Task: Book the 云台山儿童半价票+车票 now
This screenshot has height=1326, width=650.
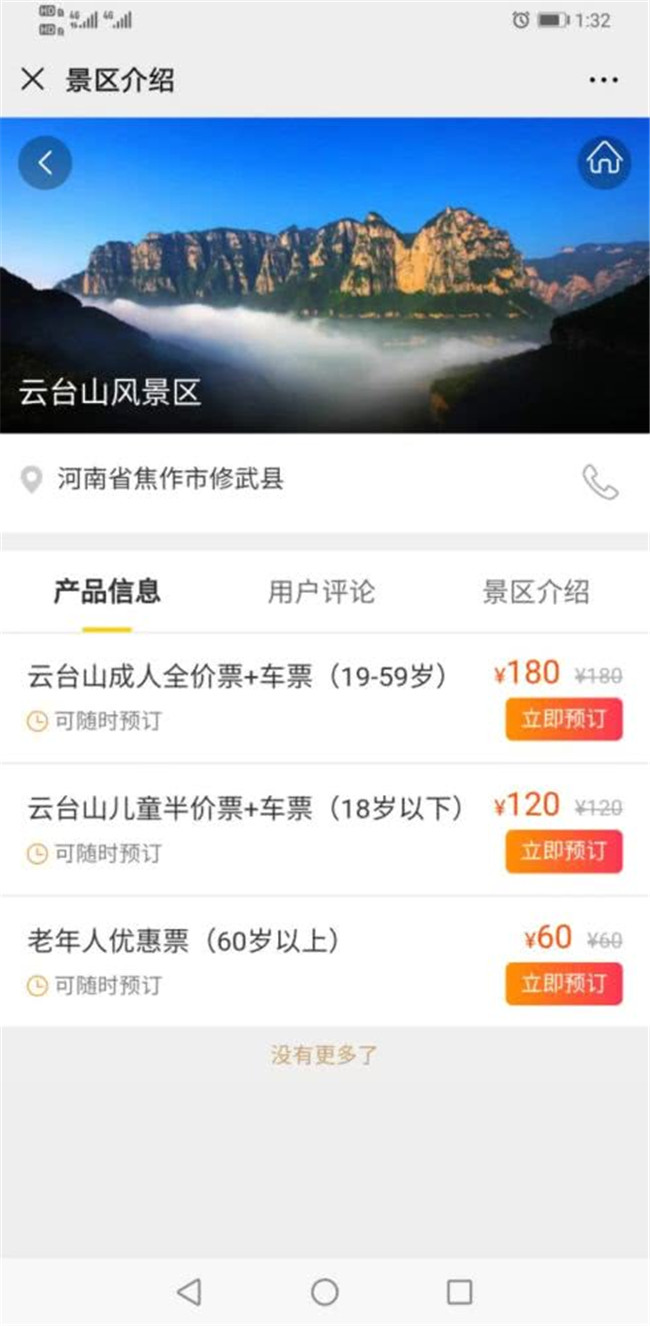Action: click(x=563, y=852)
